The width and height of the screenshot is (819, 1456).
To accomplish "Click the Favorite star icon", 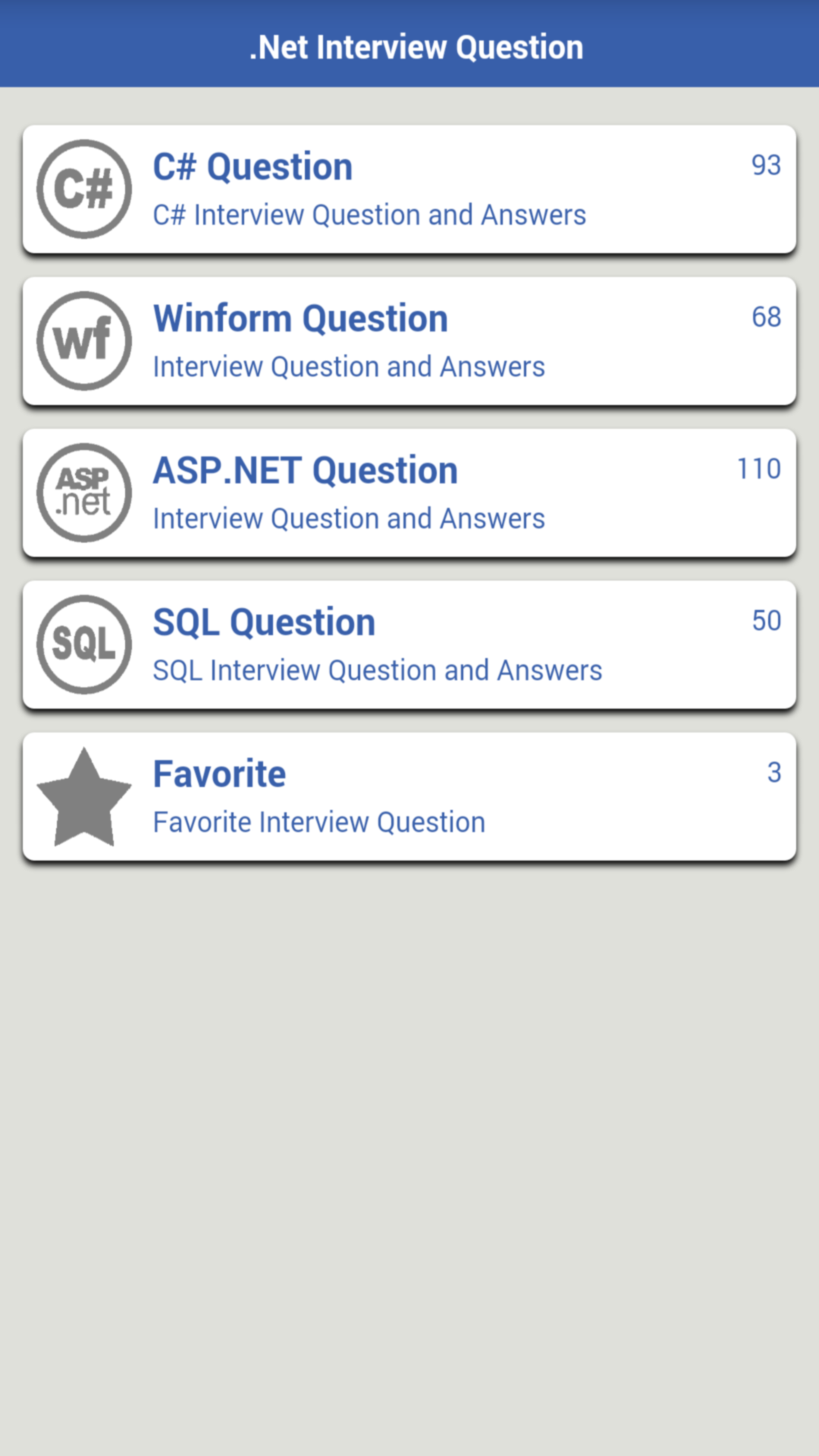I will click(83, 795).
